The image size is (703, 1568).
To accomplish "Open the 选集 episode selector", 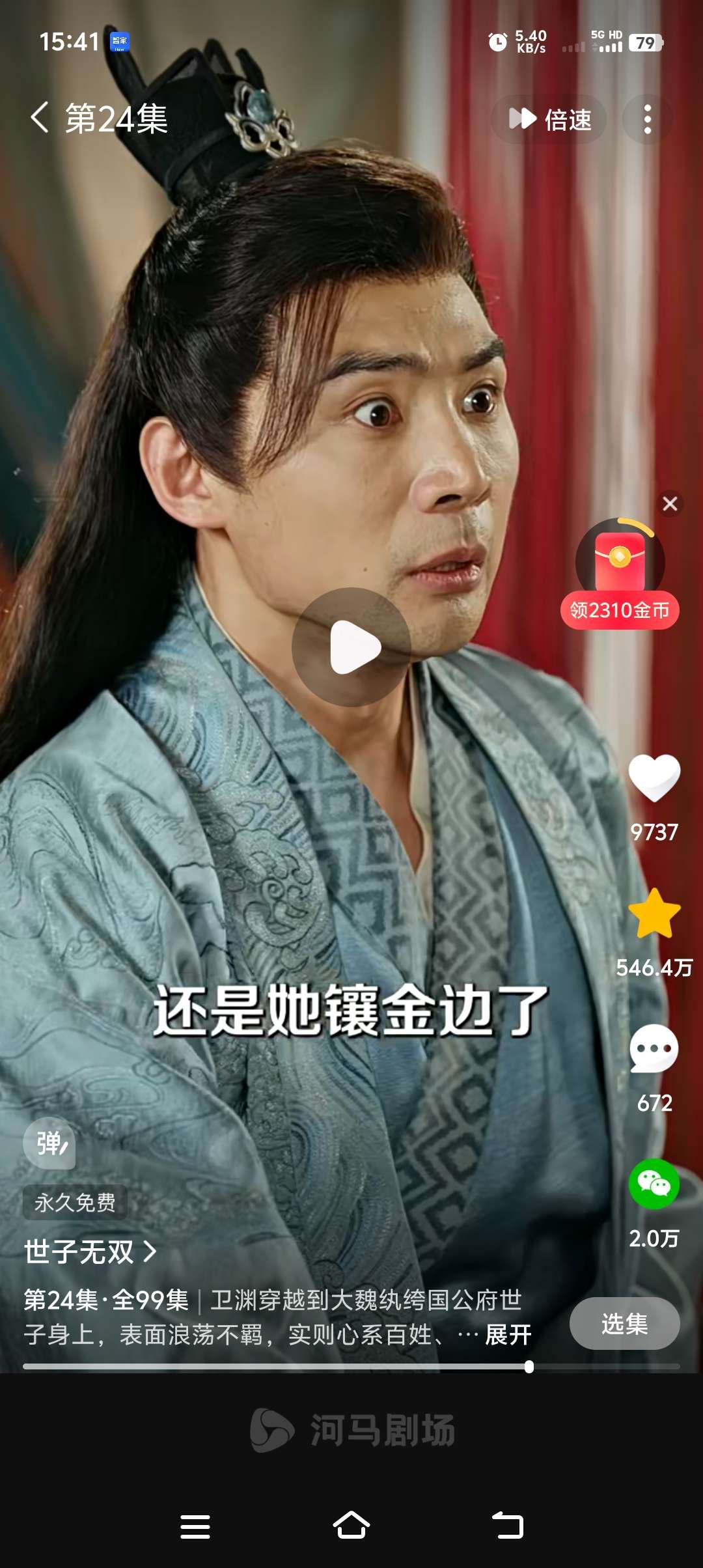I will (x=624, y=1324).
